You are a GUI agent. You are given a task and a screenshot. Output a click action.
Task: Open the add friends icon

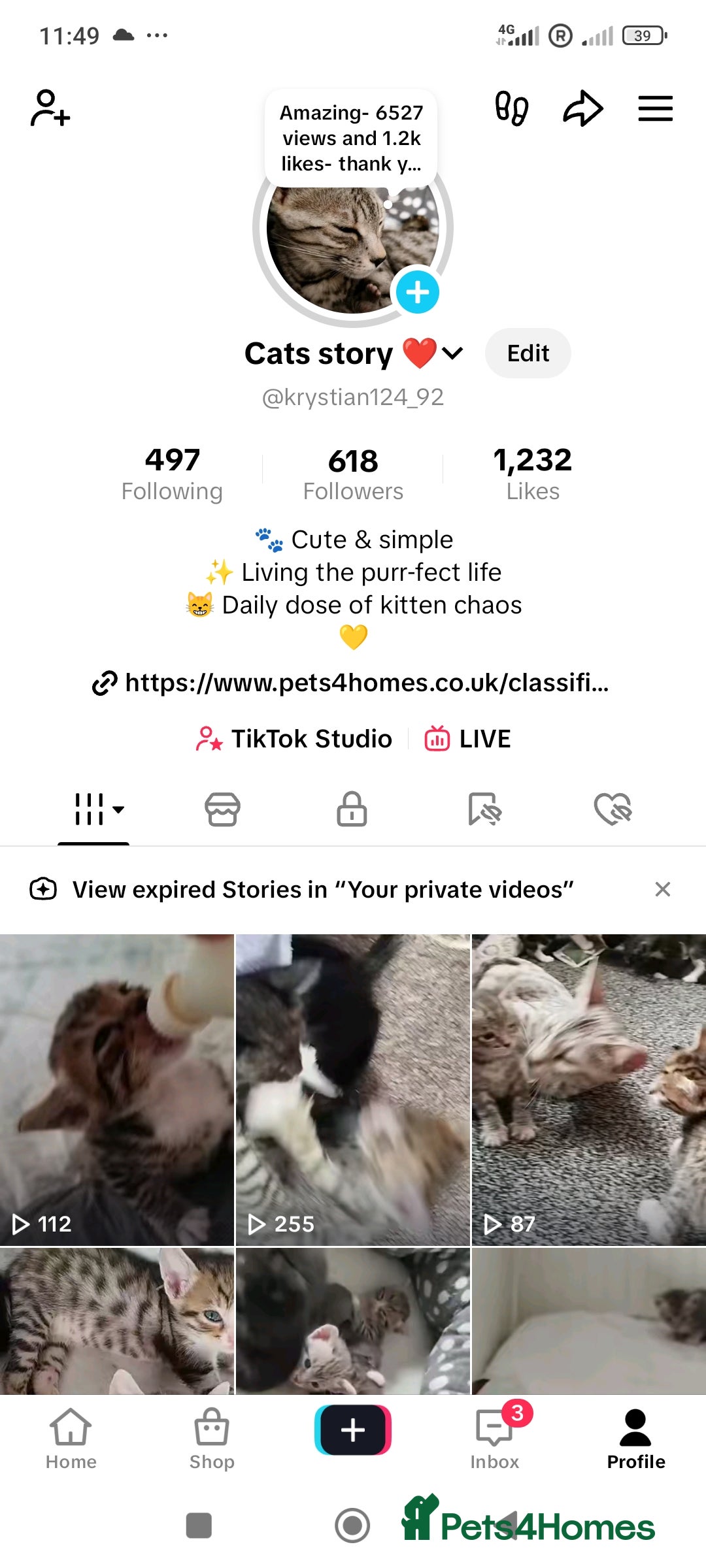(x=50, y=108)
